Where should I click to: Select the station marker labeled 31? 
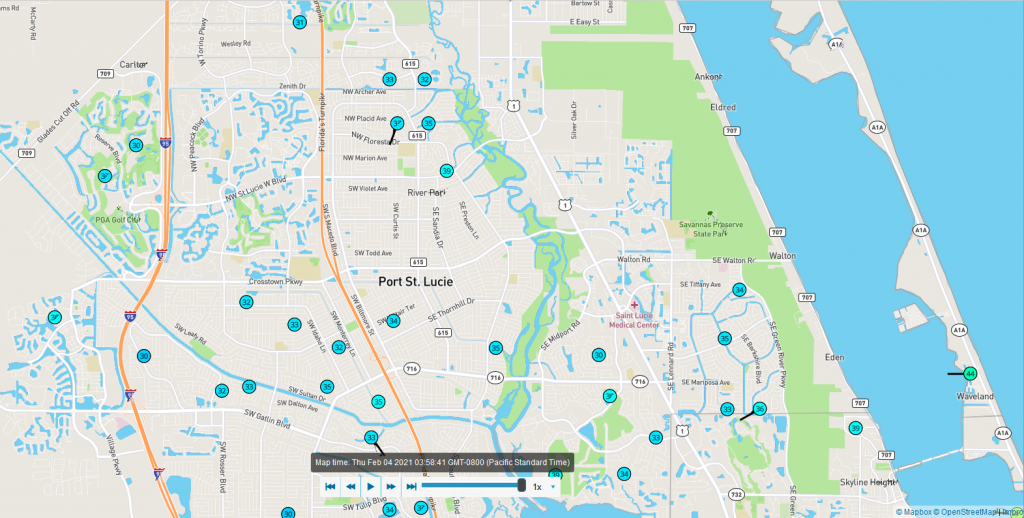[x=300, y=22]
